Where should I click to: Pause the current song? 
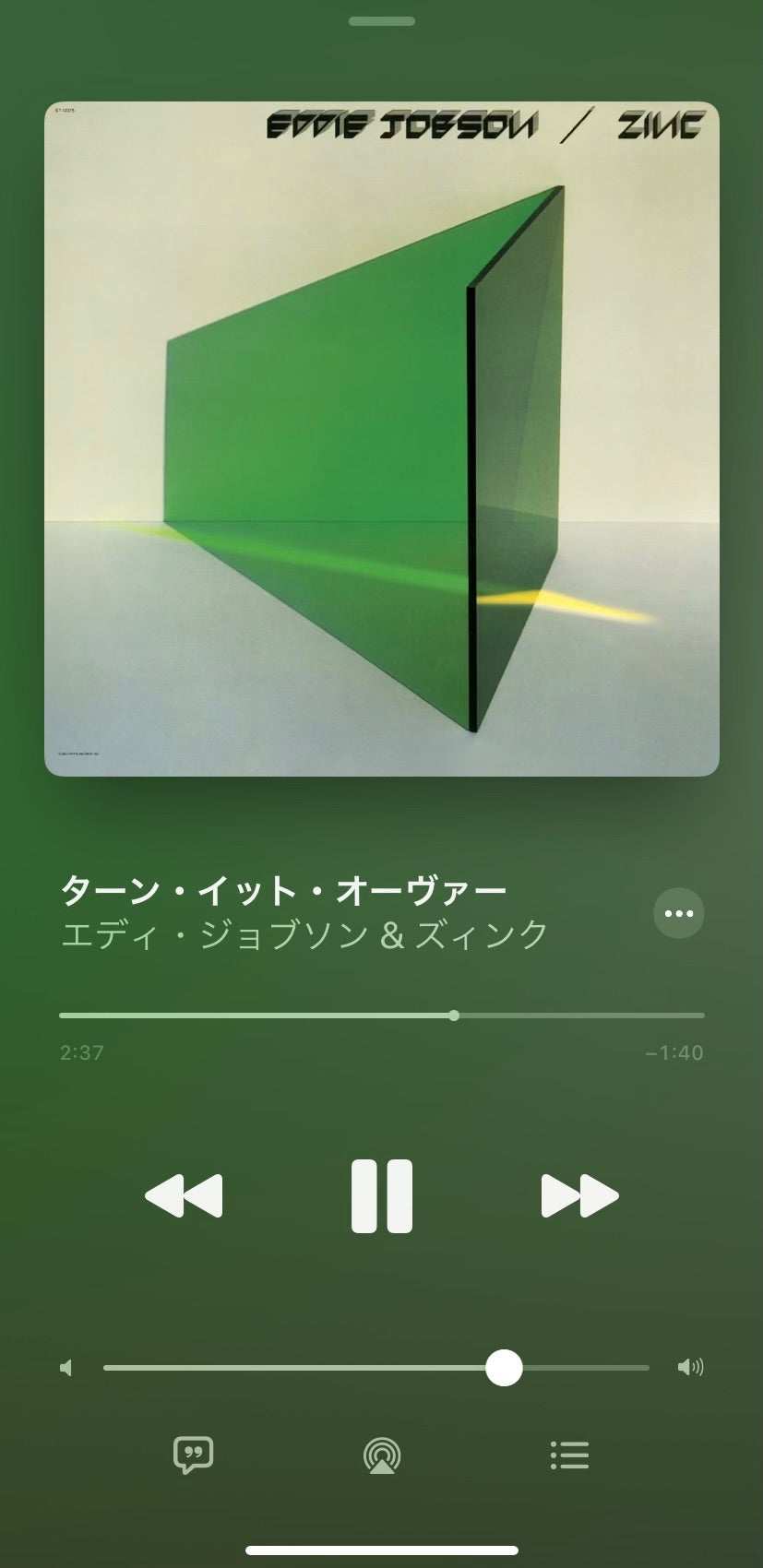coord(381,1195)
